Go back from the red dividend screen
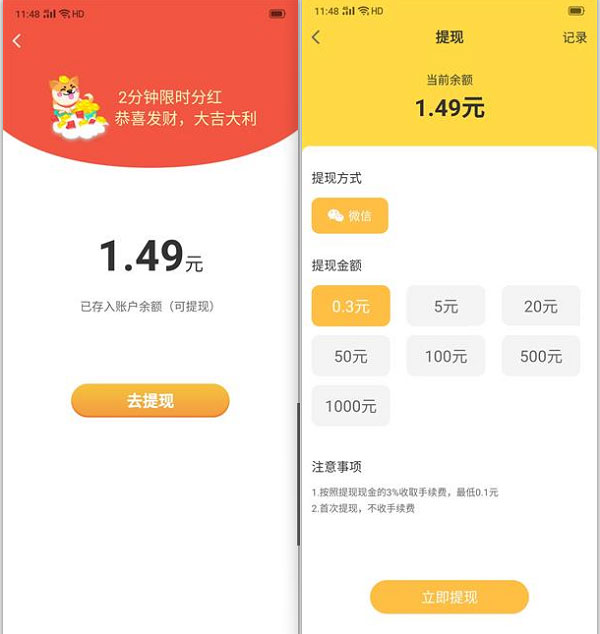Screen dimensions: 600x634 coord(17,41)
